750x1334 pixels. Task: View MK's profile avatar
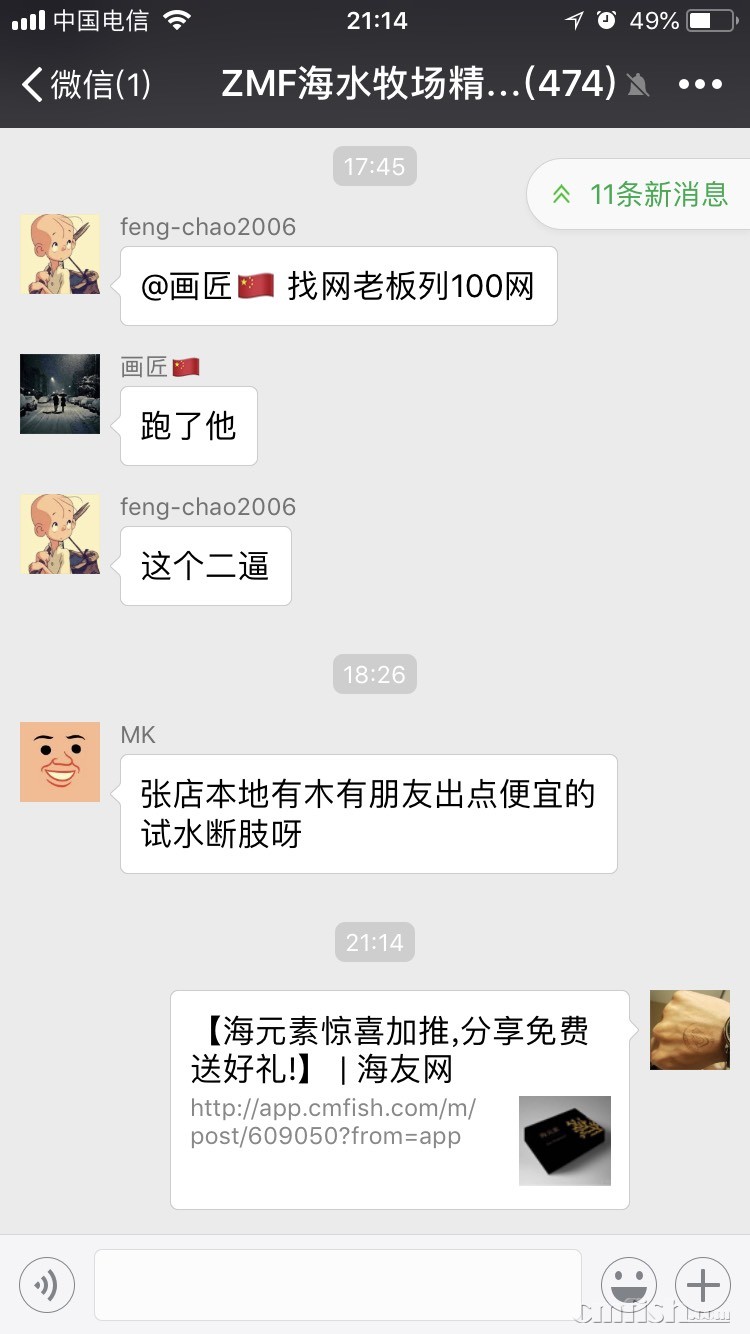(x=60, y=762)
